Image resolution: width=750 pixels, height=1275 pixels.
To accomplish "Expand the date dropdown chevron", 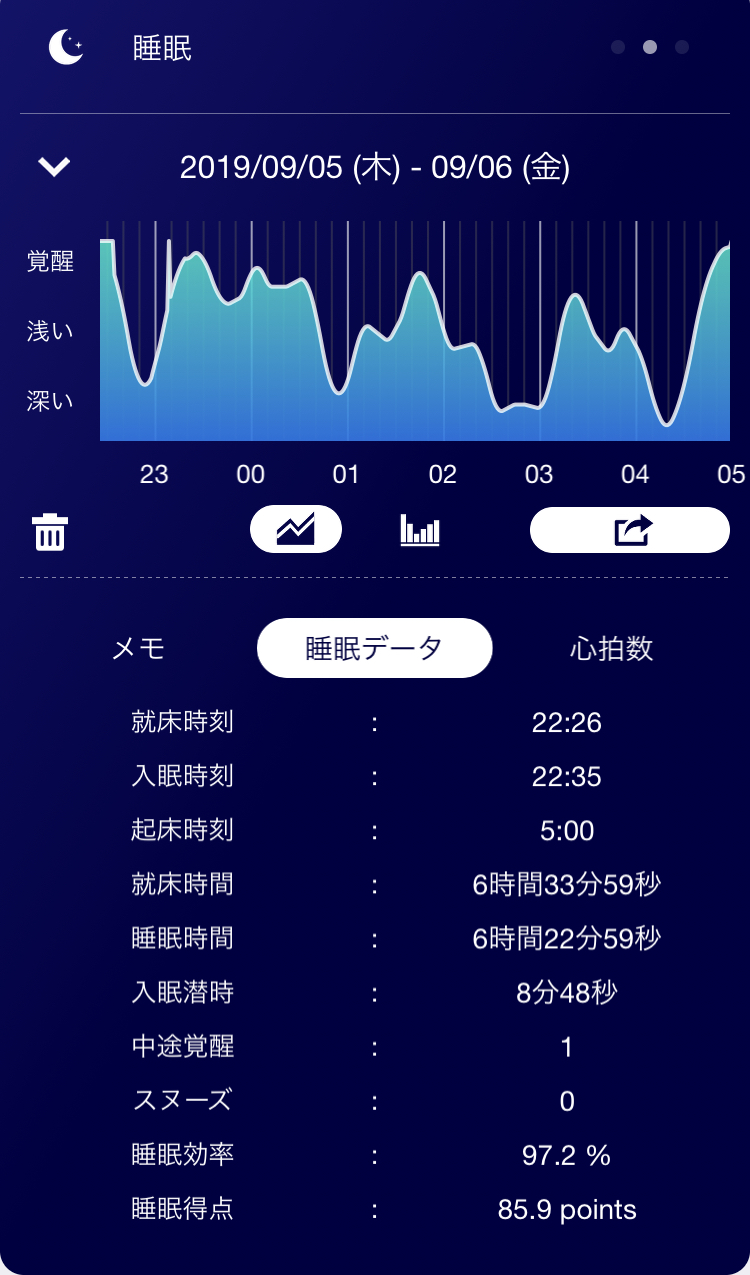I will coord(54,166).
